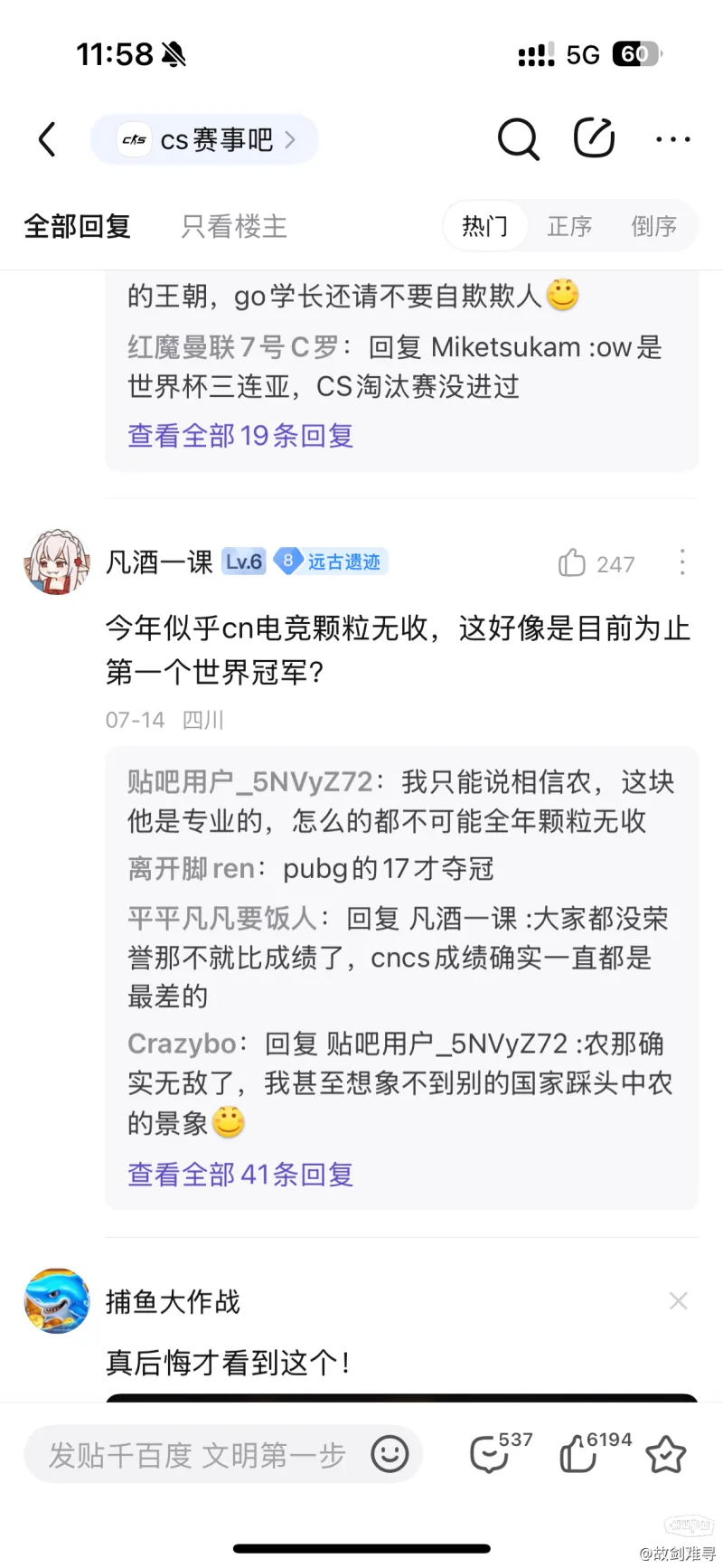Screen dimensions: 723x1568
Task: Switch to the 全部回复 tab
Action: [x=78, y=226]
